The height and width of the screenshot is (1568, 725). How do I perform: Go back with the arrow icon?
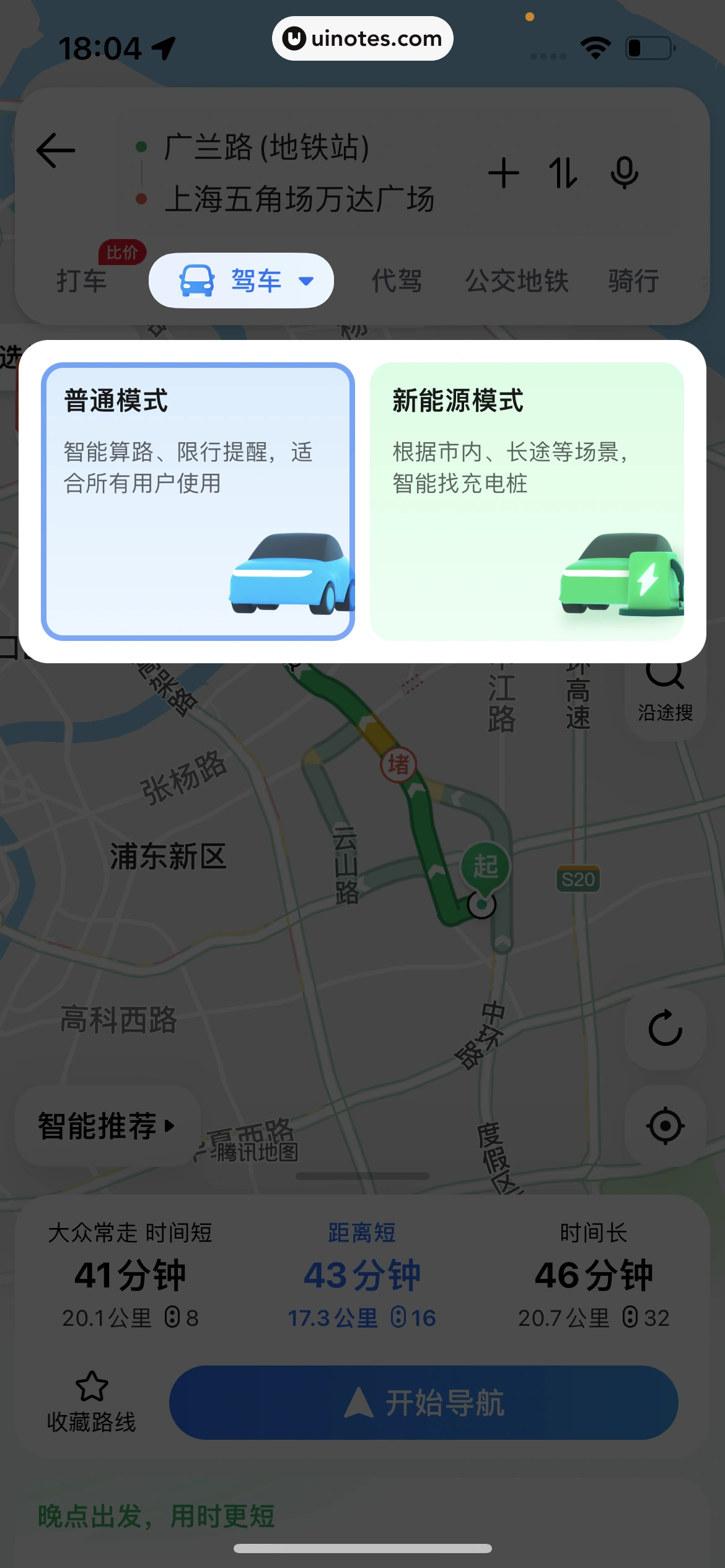(x=56, y=150)
